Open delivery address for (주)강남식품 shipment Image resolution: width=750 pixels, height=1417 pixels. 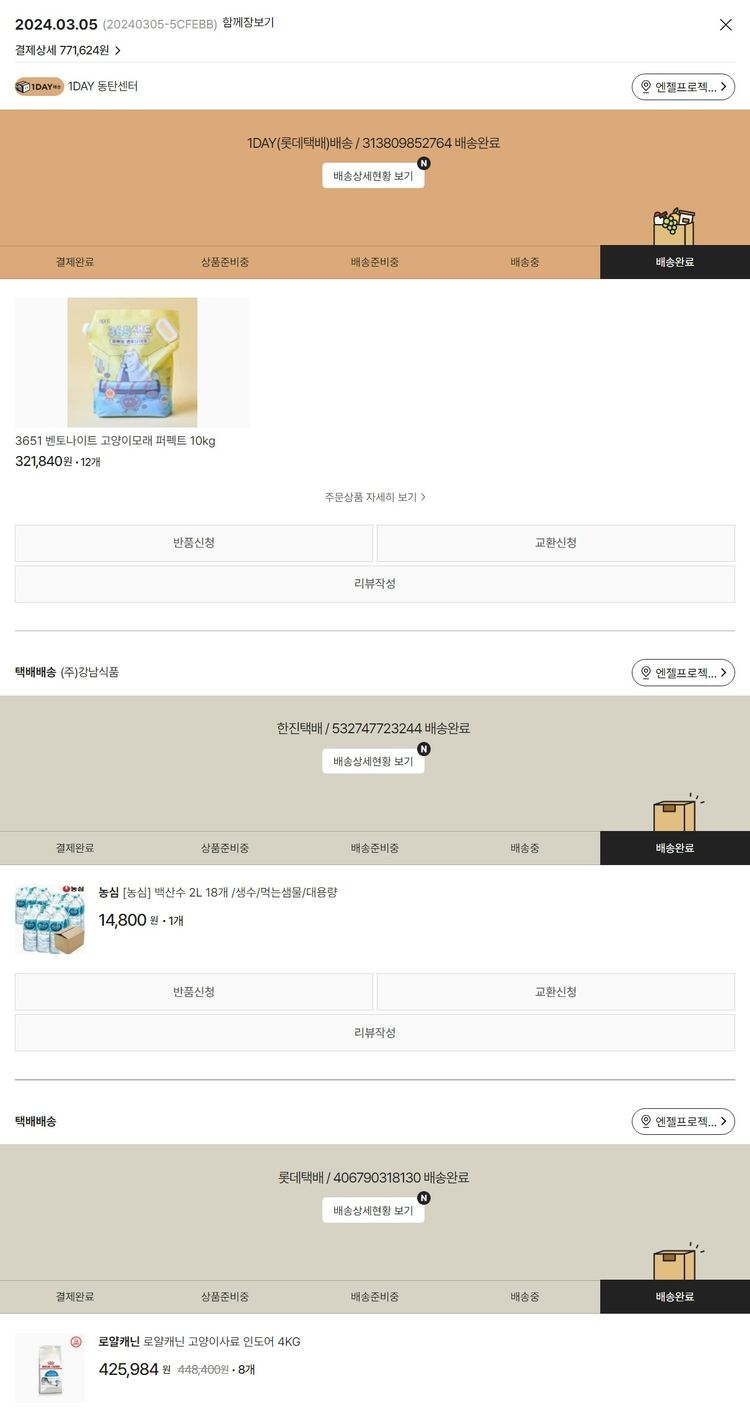pos(683,673)
